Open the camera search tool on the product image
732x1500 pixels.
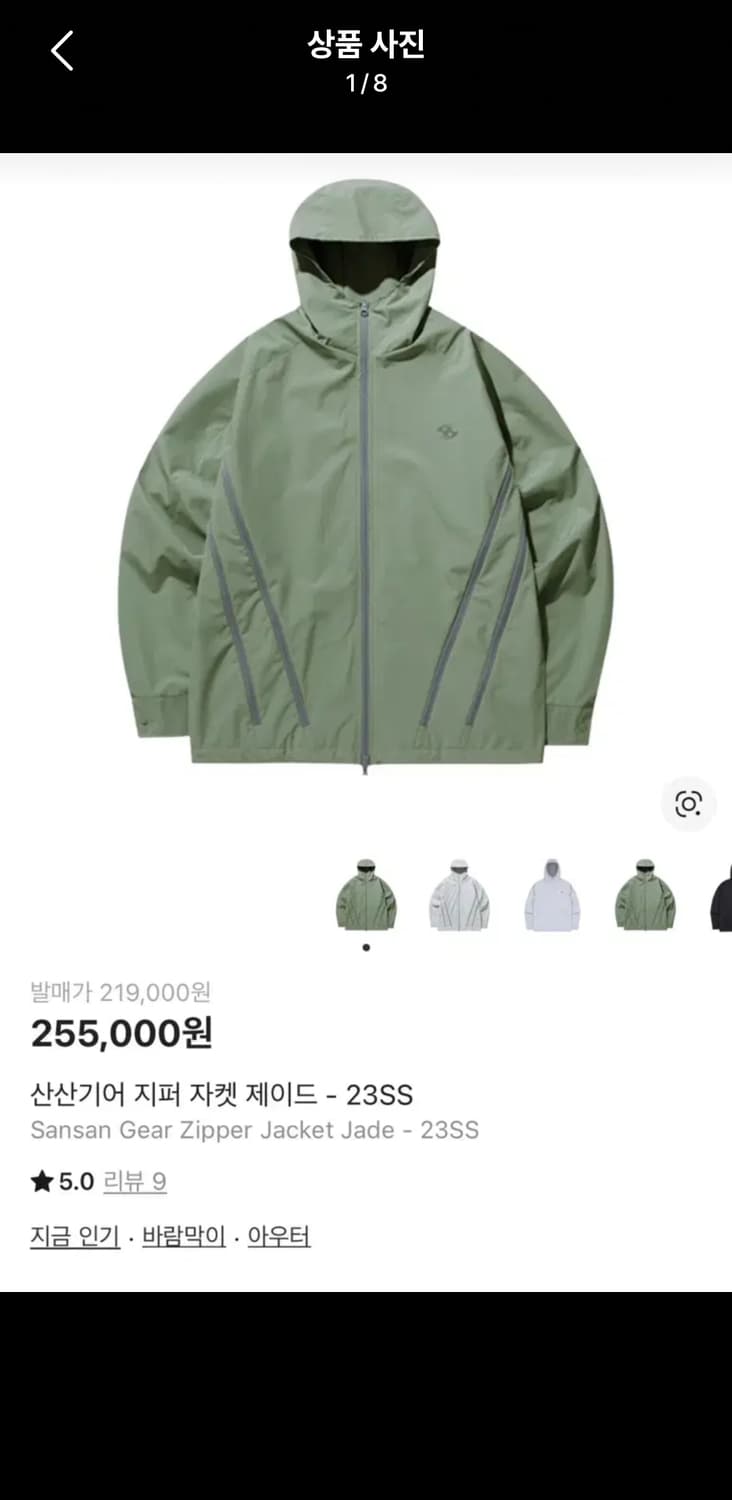(686, 802)
